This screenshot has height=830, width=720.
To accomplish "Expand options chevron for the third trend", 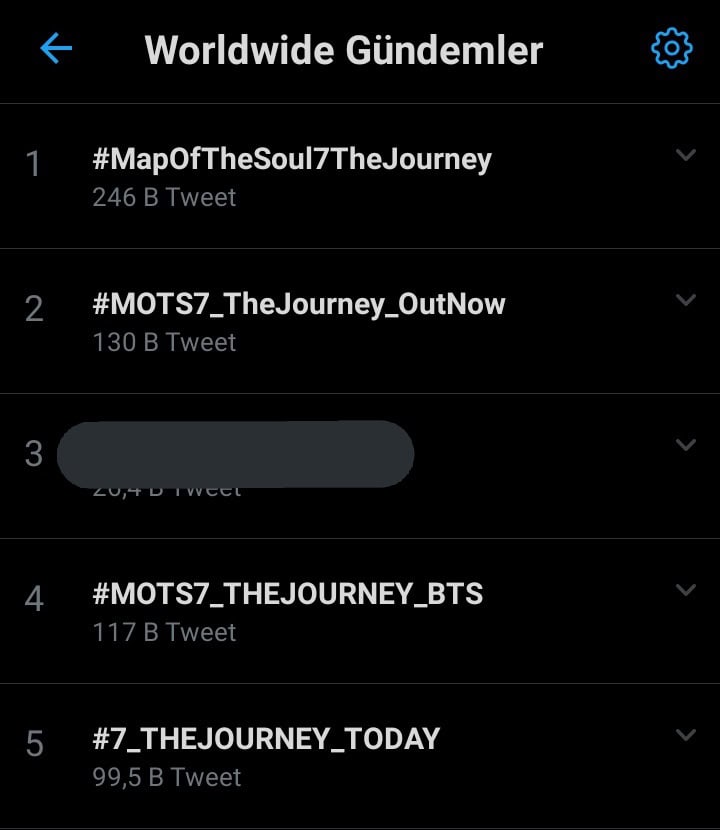I will 685,445.
